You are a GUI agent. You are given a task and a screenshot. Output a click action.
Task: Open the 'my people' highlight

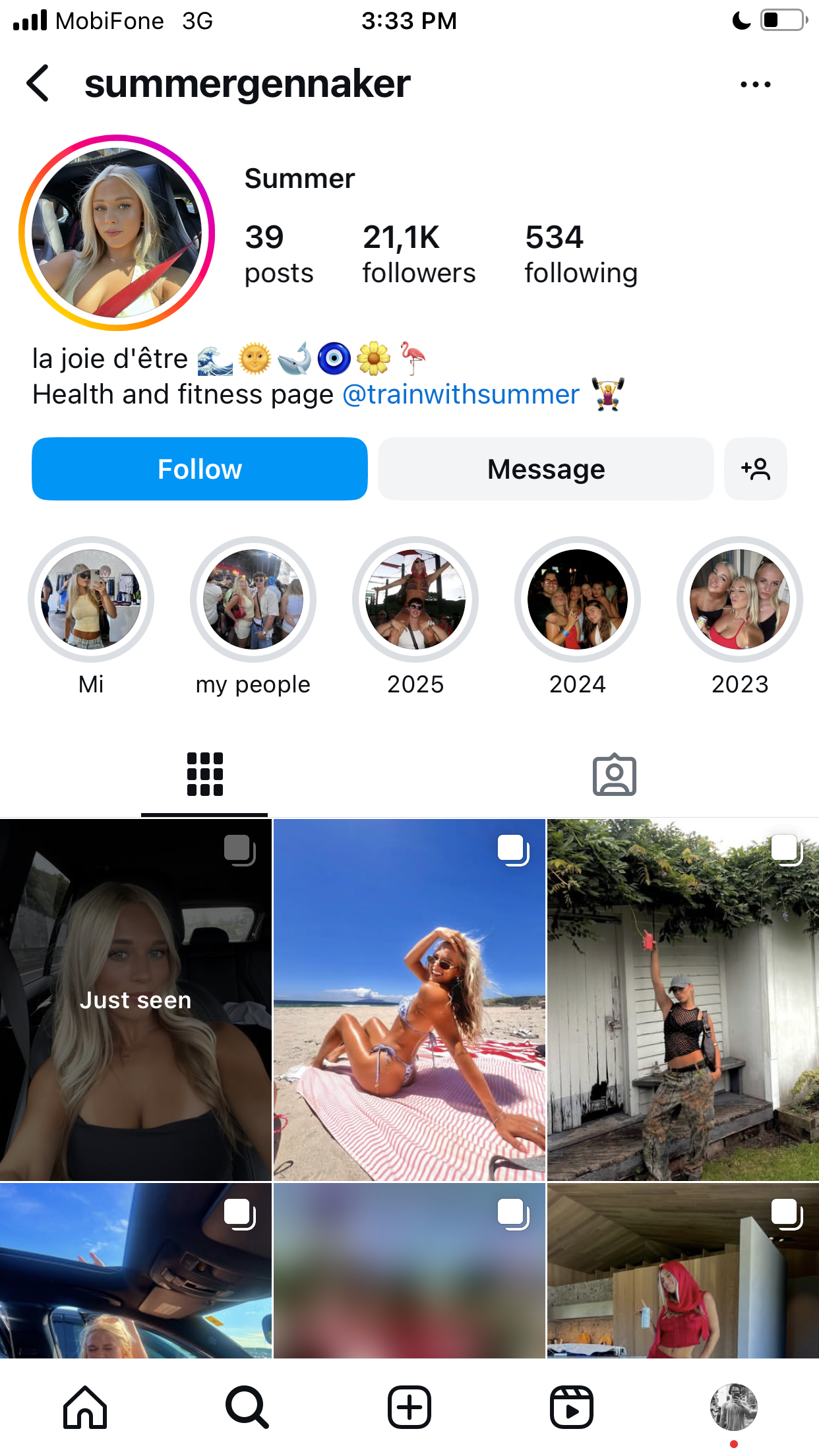pos(253,599)
